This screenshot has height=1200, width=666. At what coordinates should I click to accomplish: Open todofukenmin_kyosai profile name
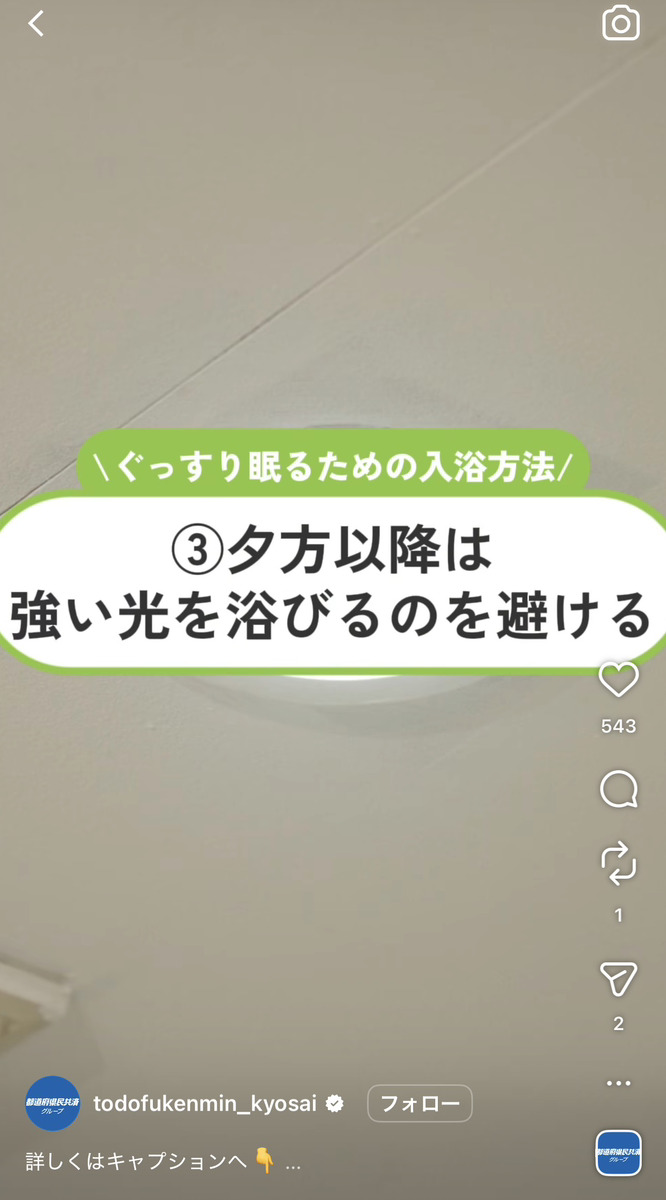[x=205, y=1104]
